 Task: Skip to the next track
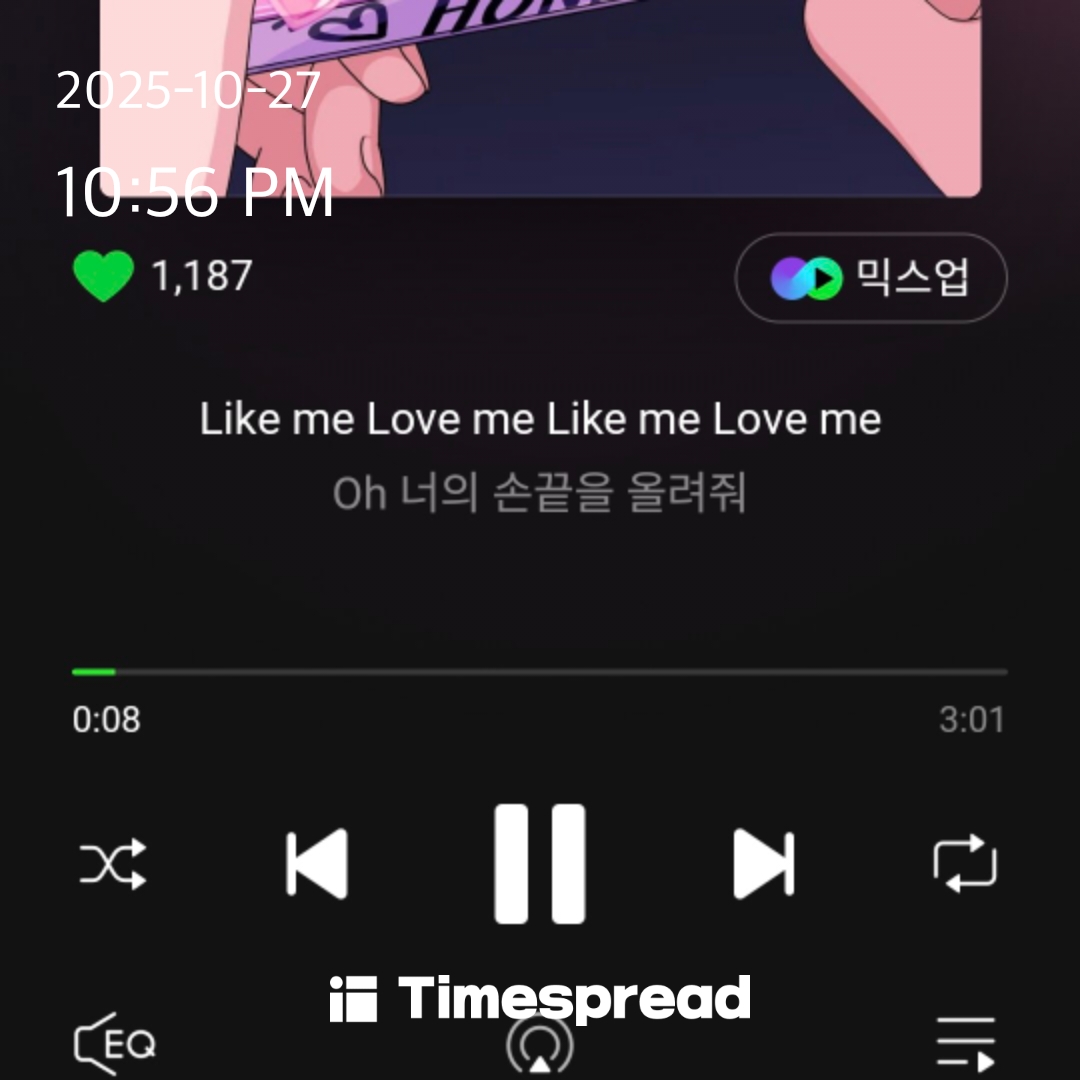point(763,863)
